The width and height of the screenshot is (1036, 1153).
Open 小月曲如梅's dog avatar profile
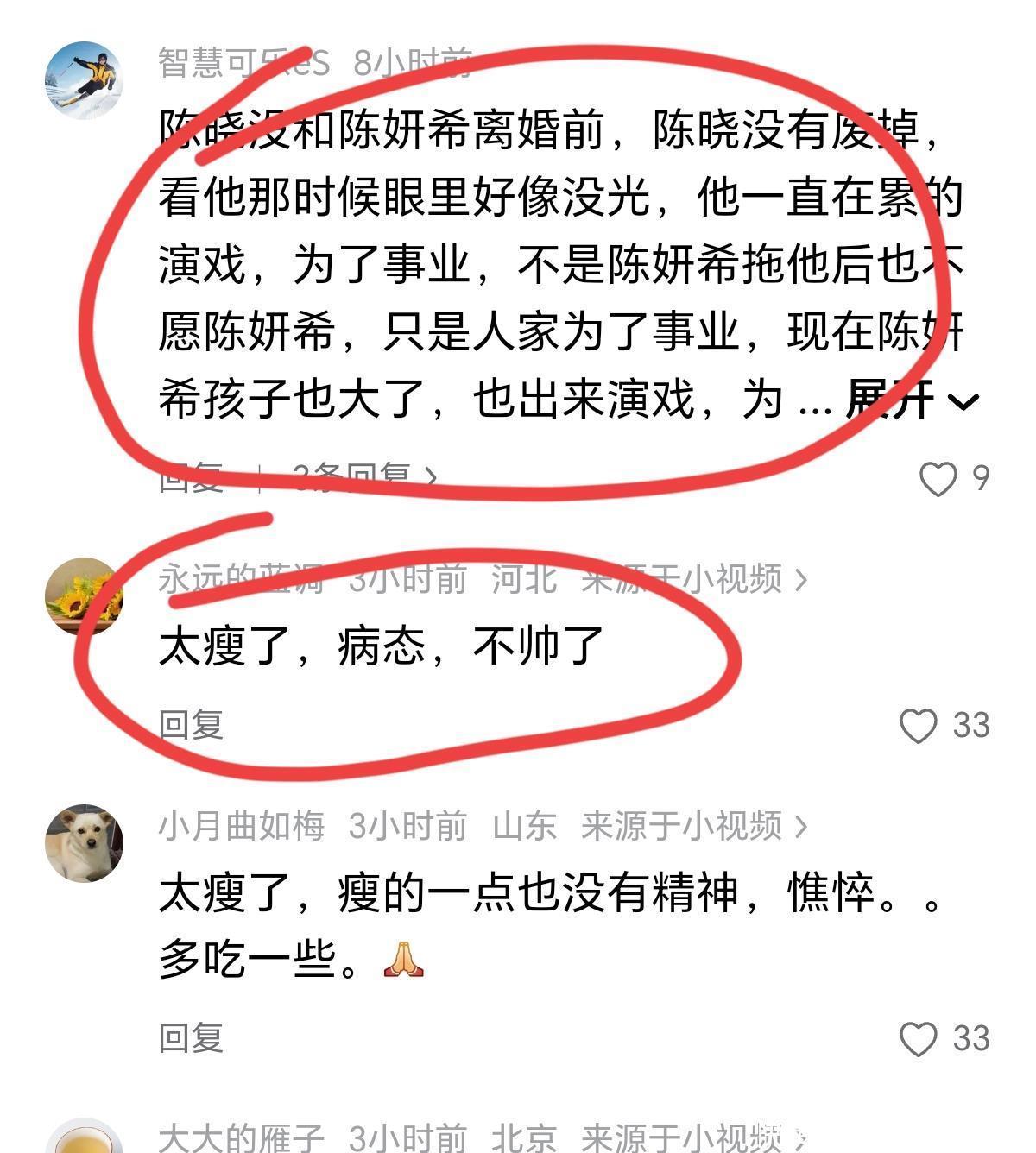(x=84, y=843)
